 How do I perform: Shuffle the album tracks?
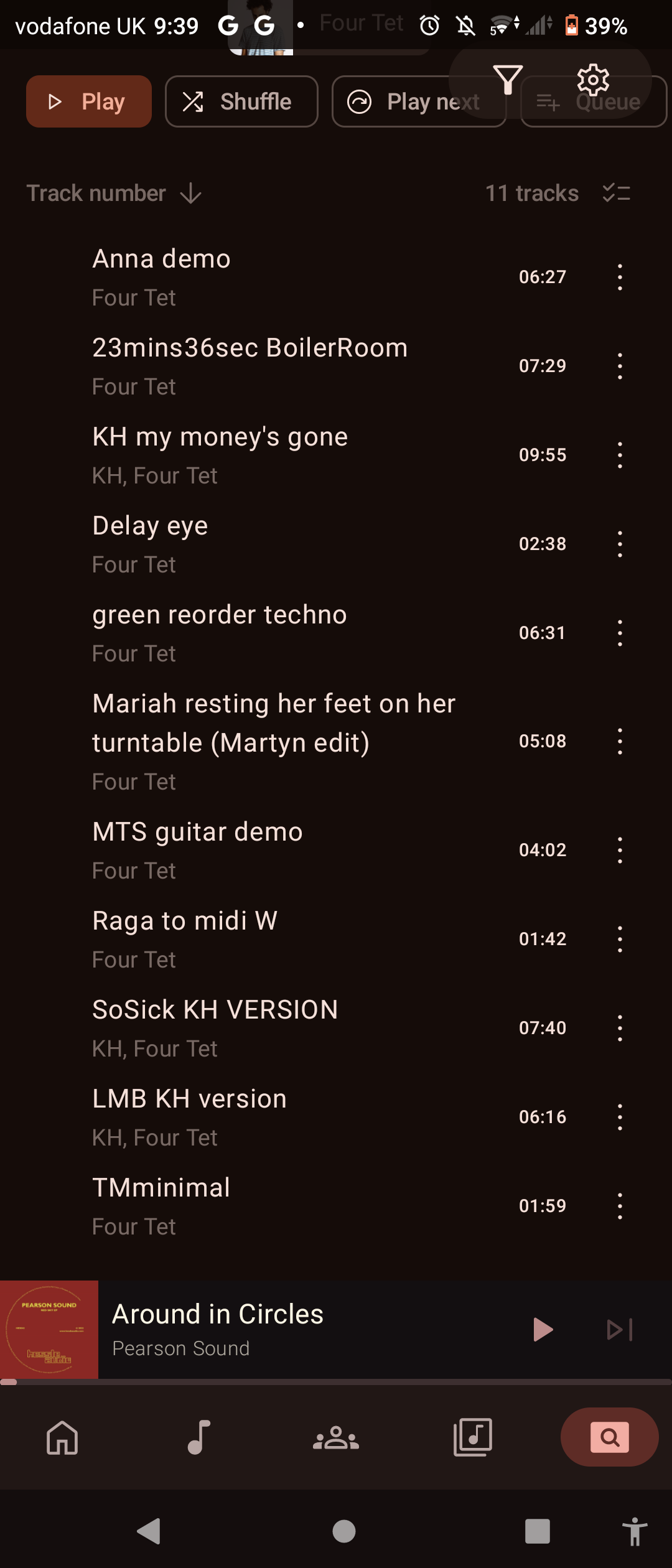[x=241, y=101]
